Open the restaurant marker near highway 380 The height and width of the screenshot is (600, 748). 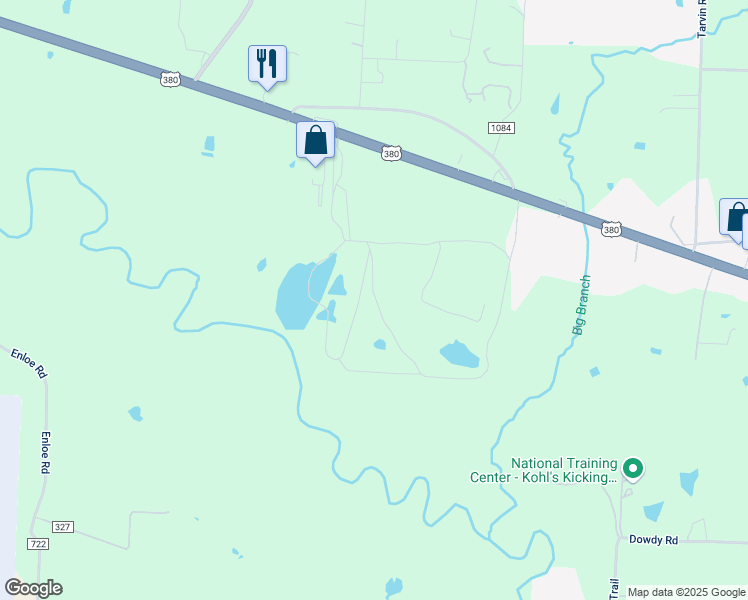click(x=267, y=64)
